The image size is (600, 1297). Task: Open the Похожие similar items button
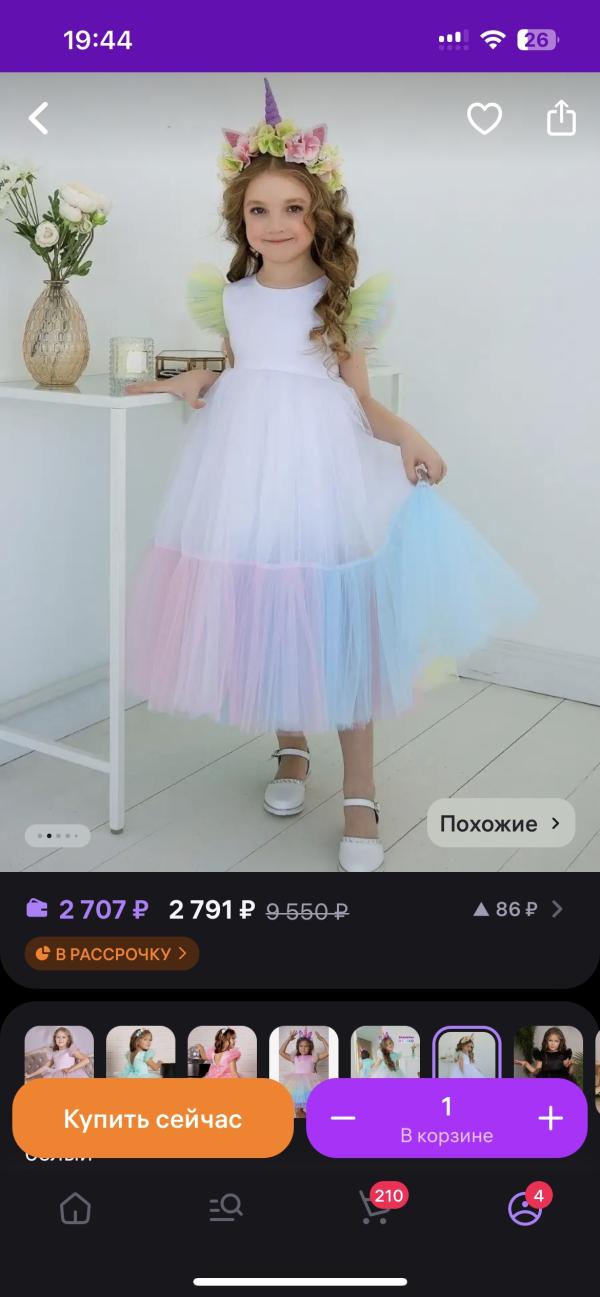click(501, 824)
